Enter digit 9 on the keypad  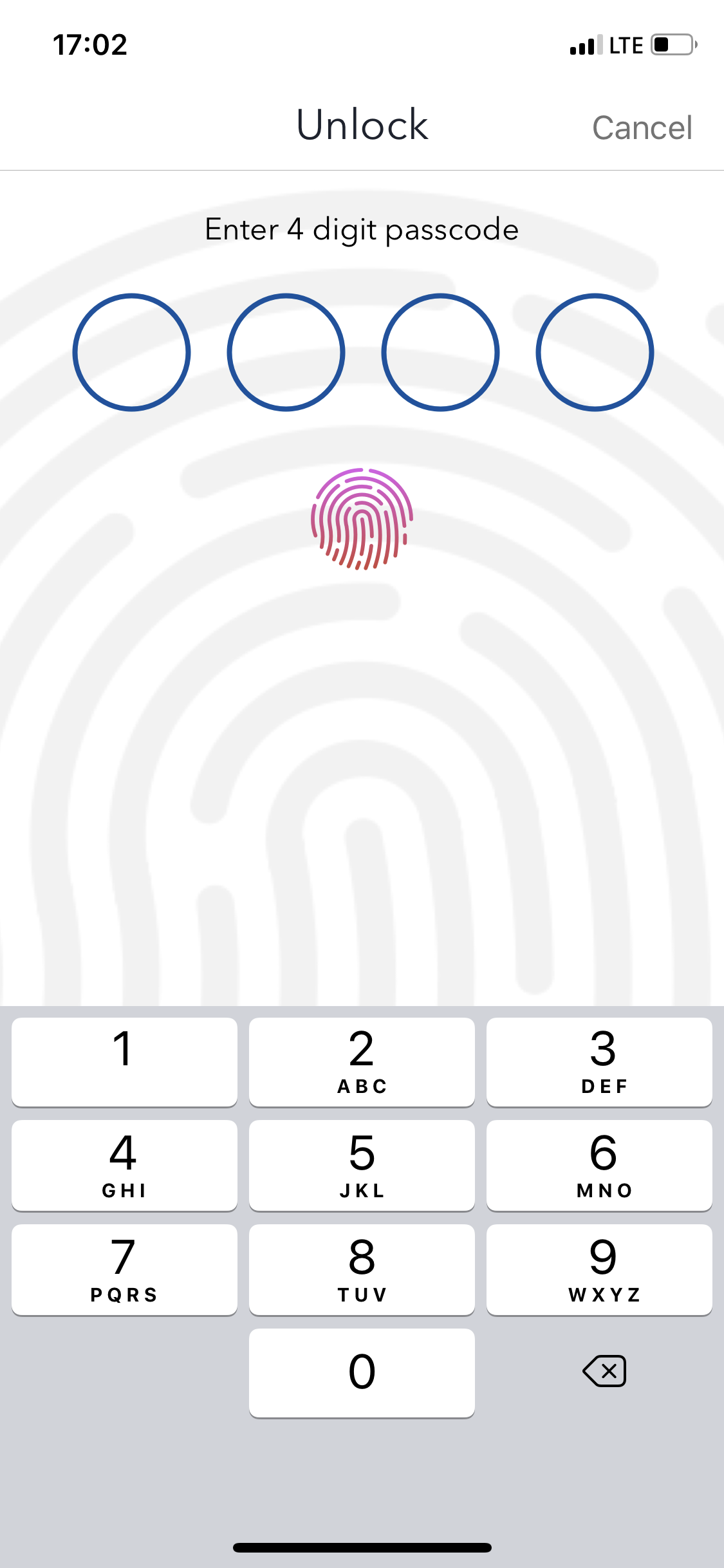[599, 1269]
